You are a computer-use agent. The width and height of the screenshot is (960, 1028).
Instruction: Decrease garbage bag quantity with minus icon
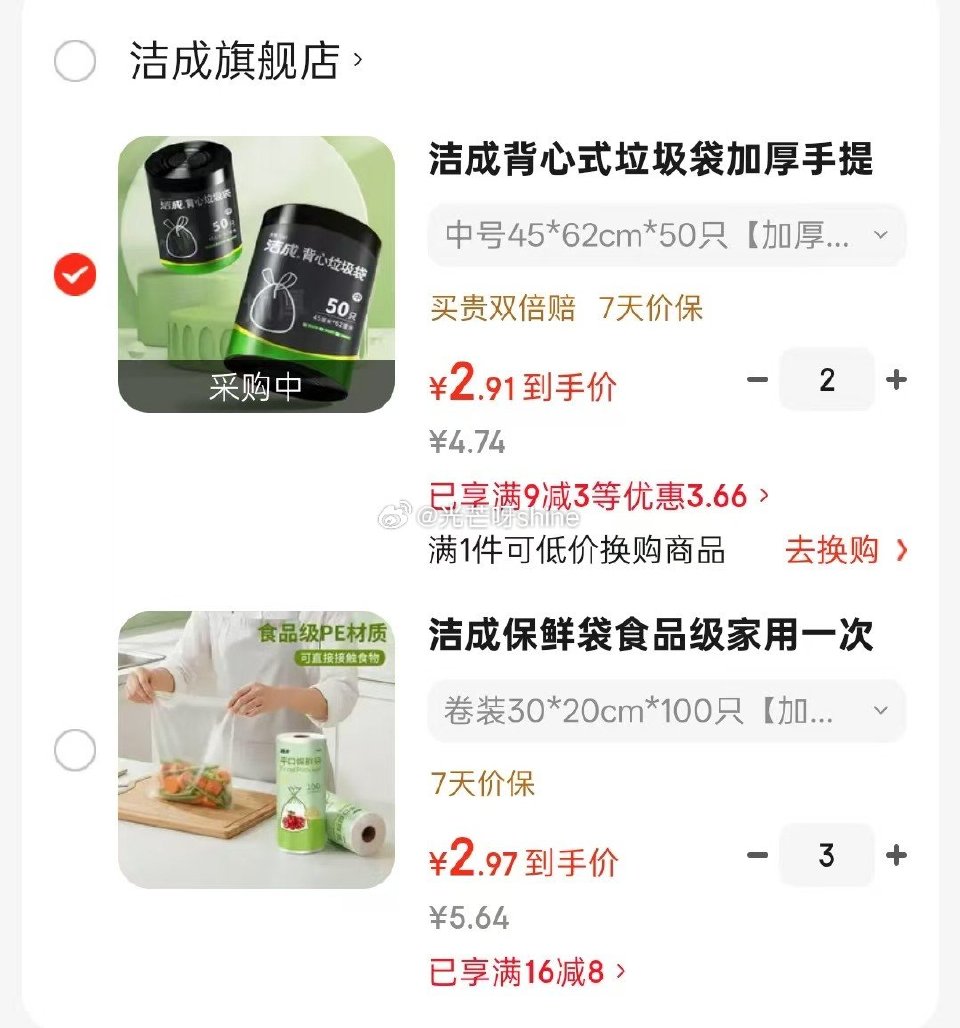coord(757,380)
